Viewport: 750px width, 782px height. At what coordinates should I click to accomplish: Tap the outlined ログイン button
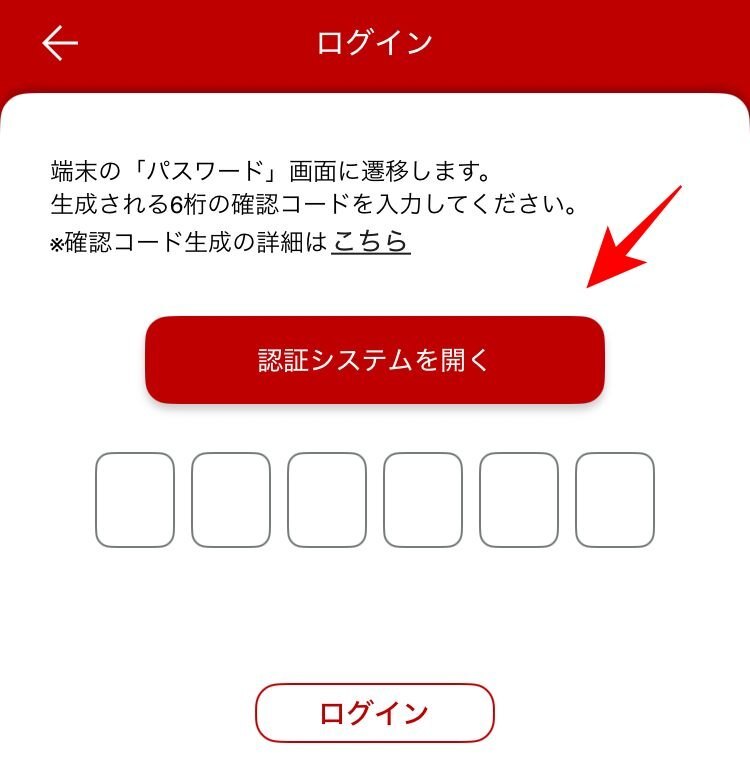(375, 713)
